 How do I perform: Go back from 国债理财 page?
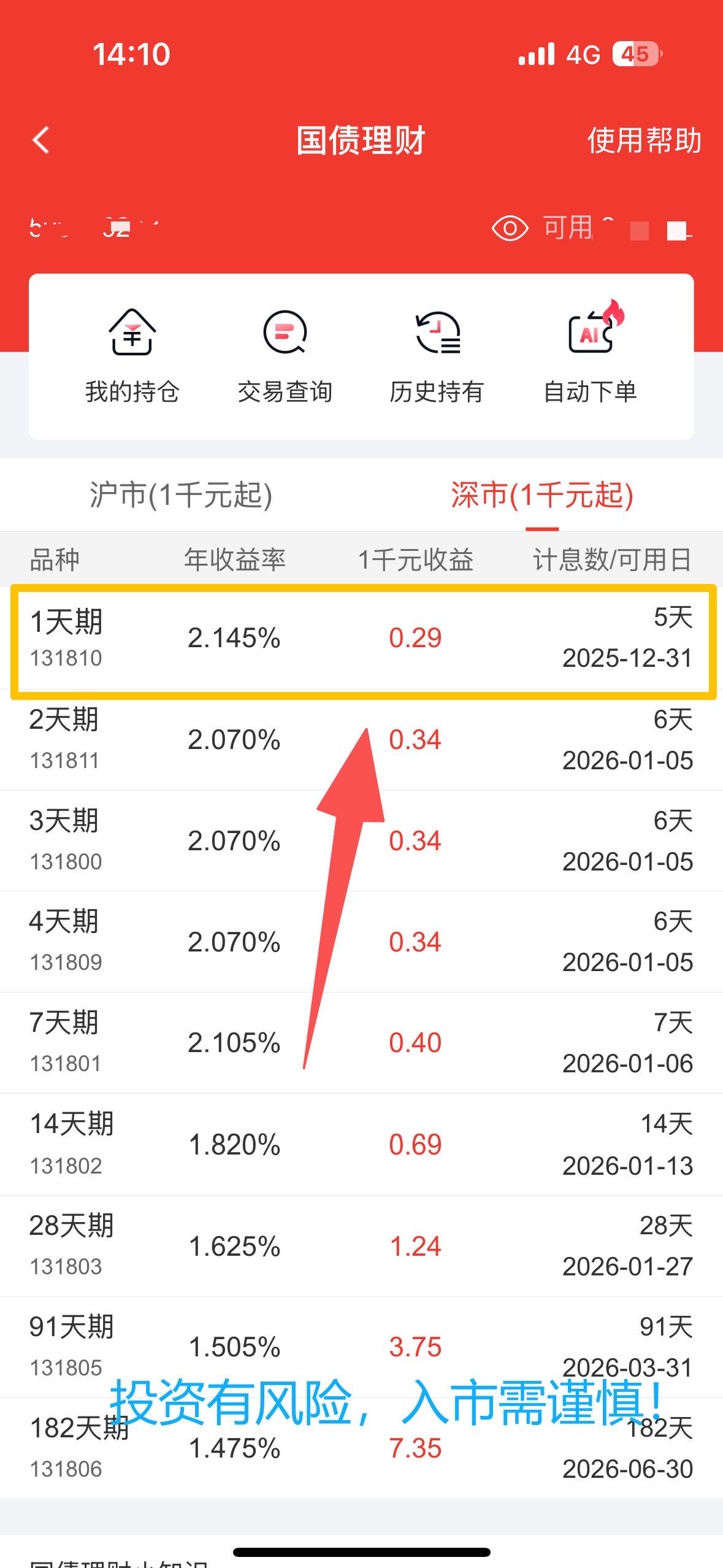coord(41,140)
